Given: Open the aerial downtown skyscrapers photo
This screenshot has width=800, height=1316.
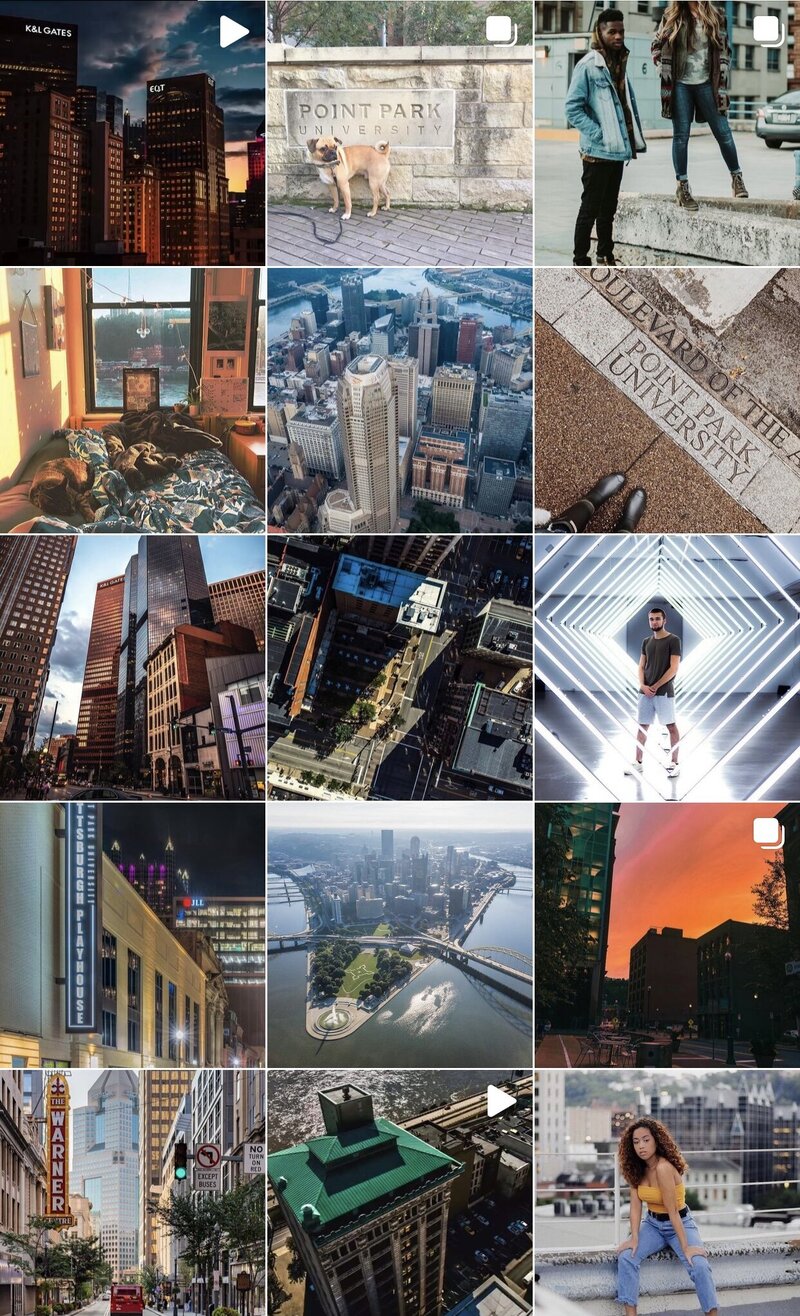Looking at the screenshot, I should click(x=399, y=399).
